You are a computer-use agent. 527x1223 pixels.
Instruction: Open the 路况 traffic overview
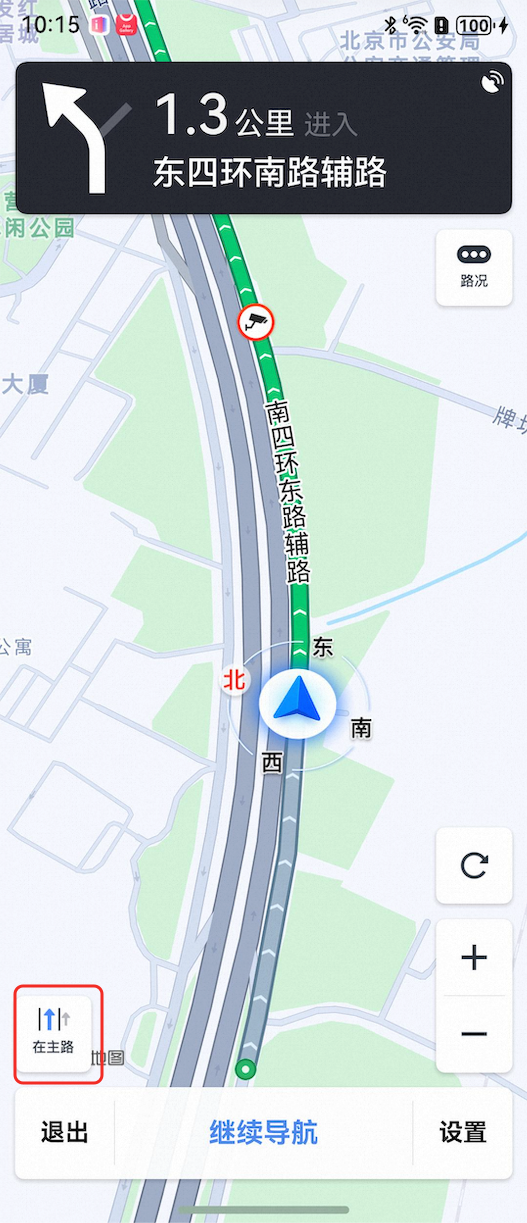[x=474, y=267]
